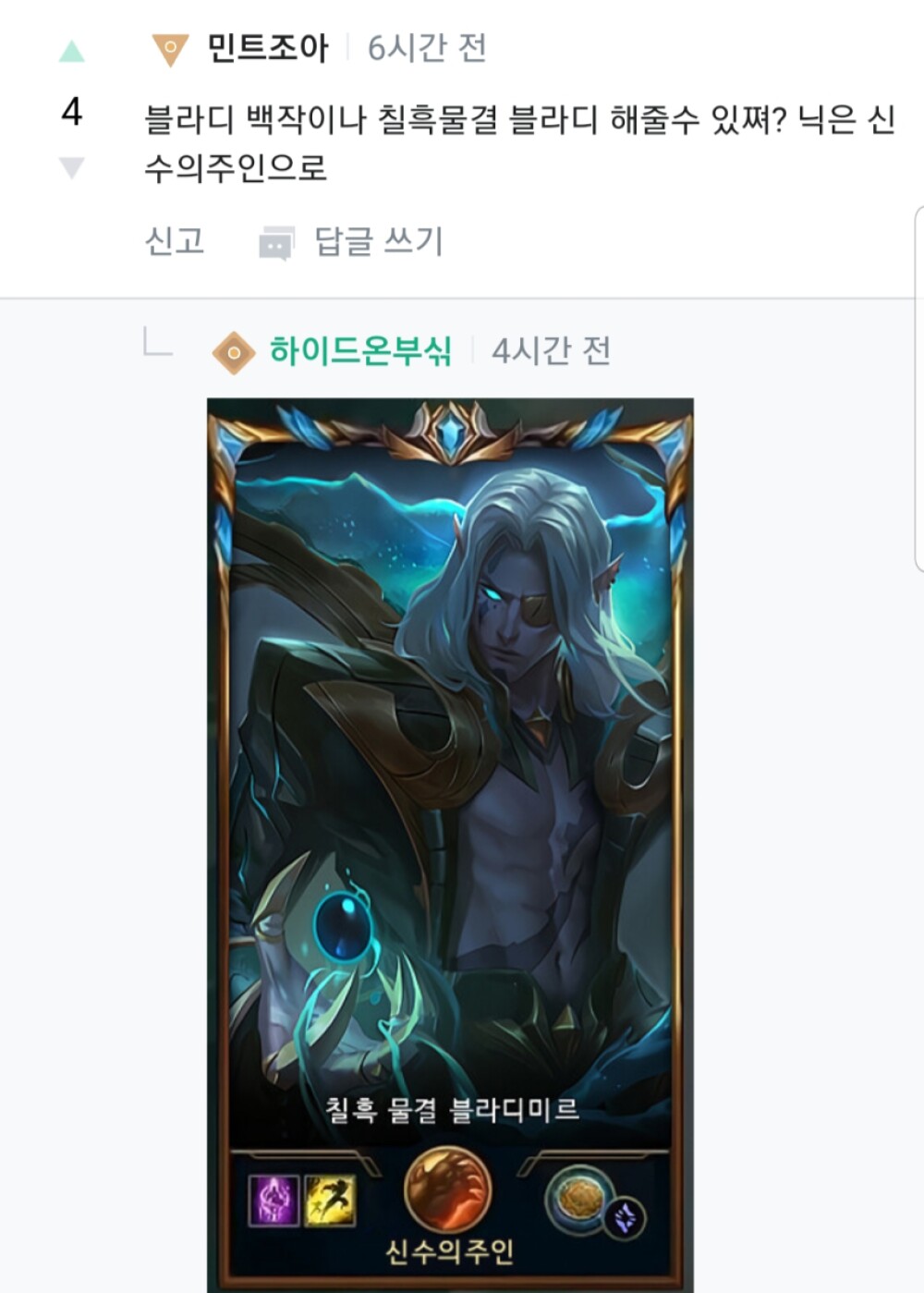This screenshot has width=924, height=1293.
Task: Open 하이드온부쉬's profile
Action: coord(359,351)
